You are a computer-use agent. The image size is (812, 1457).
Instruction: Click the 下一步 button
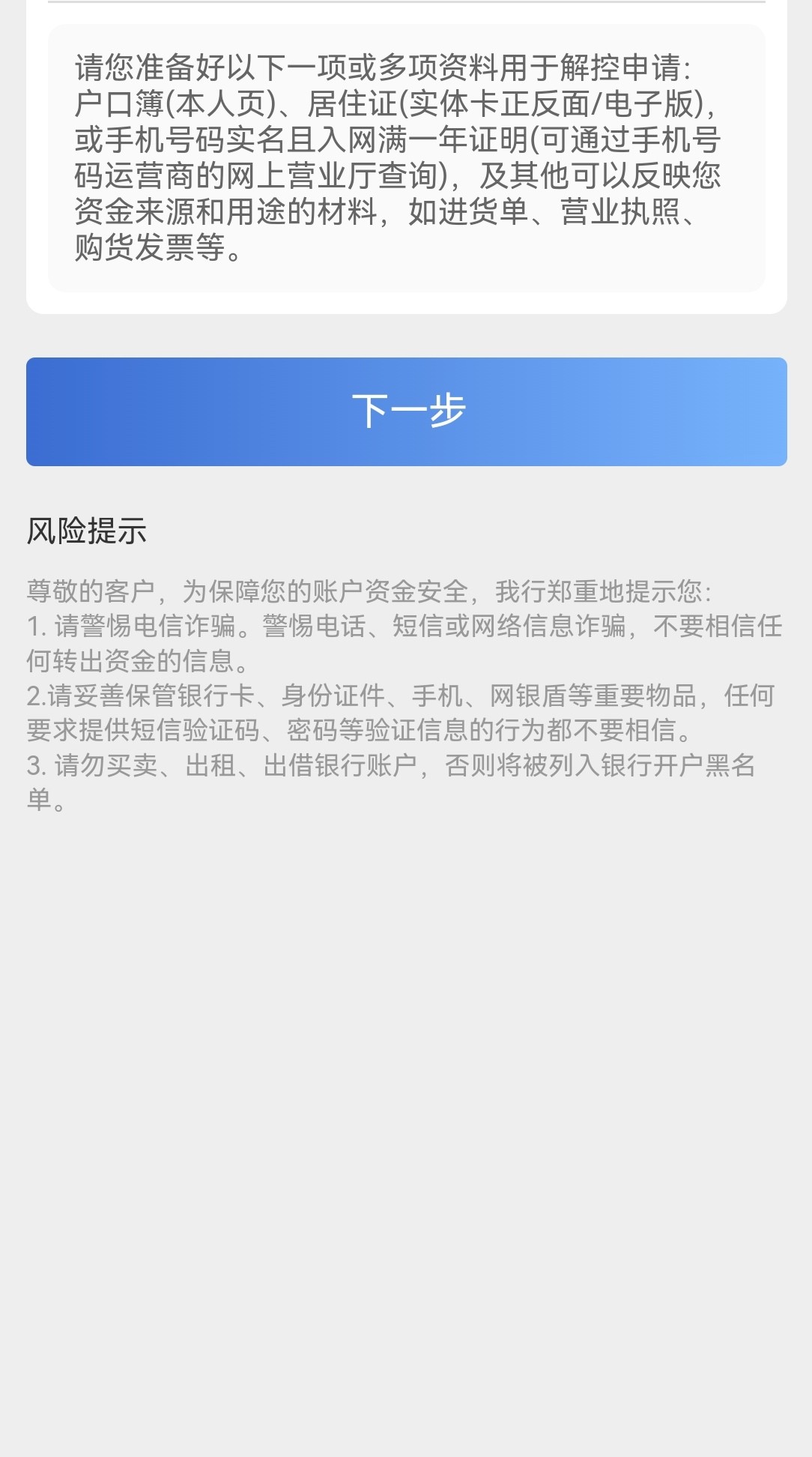406,411
